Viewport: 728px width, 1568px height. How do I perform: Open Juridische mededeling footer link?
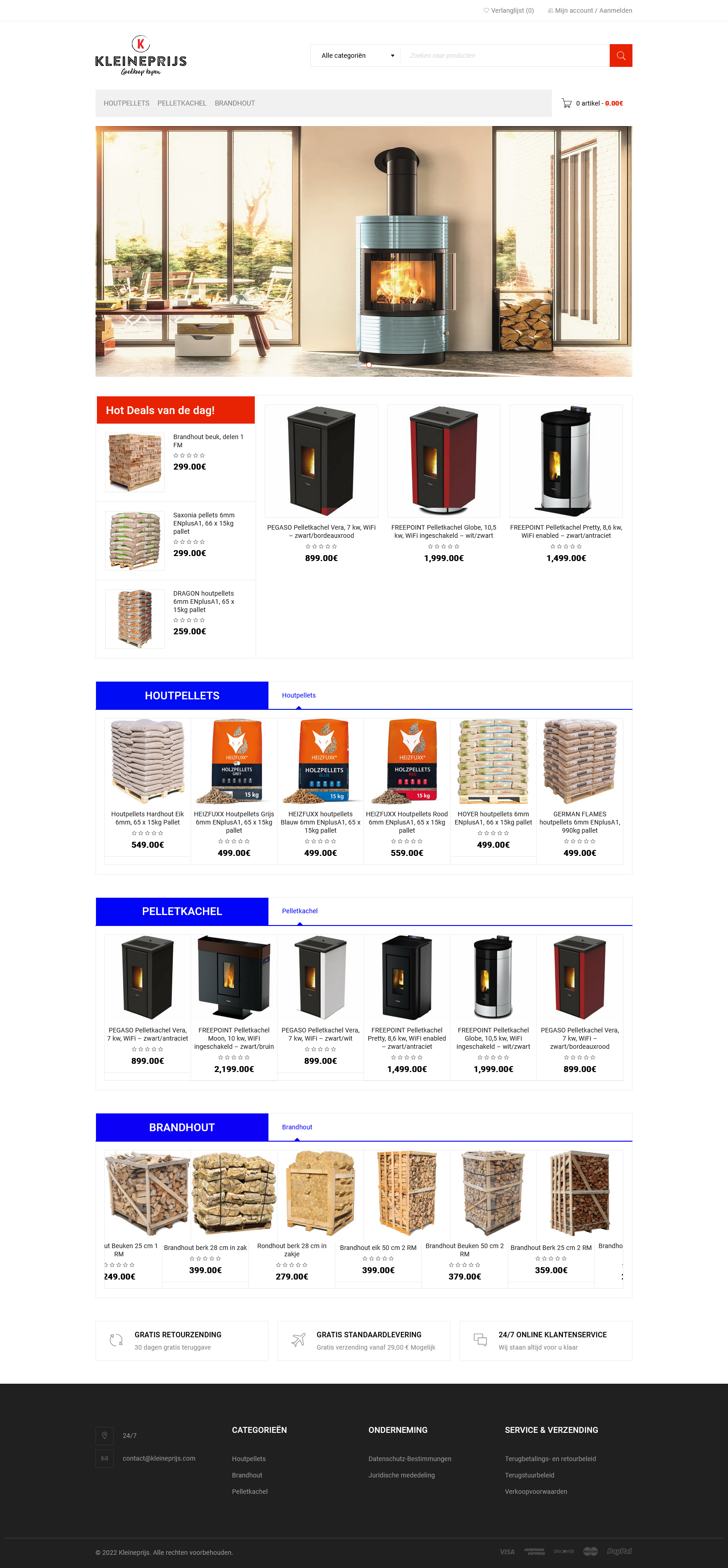[x=401, y=1476]
